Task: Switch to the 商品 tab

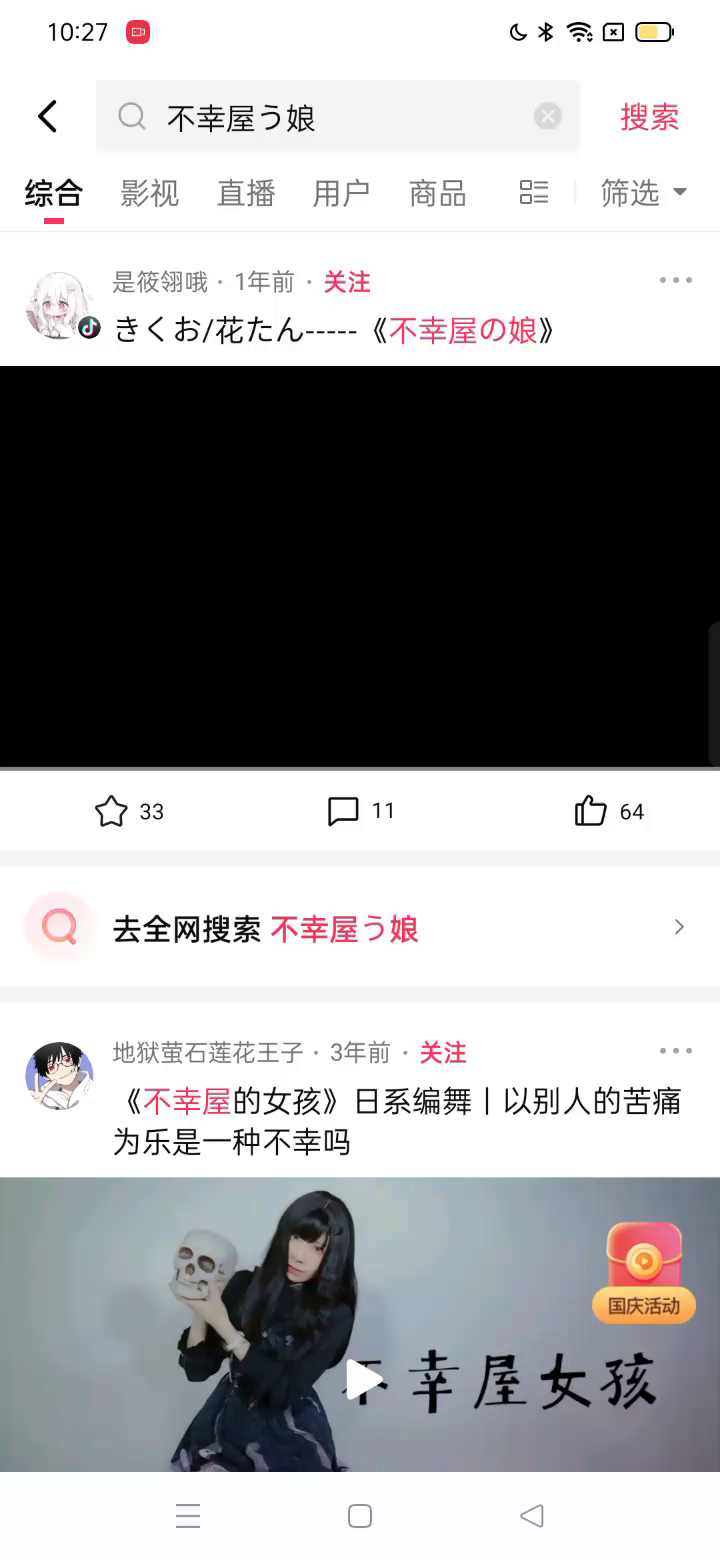Action: 437,193
